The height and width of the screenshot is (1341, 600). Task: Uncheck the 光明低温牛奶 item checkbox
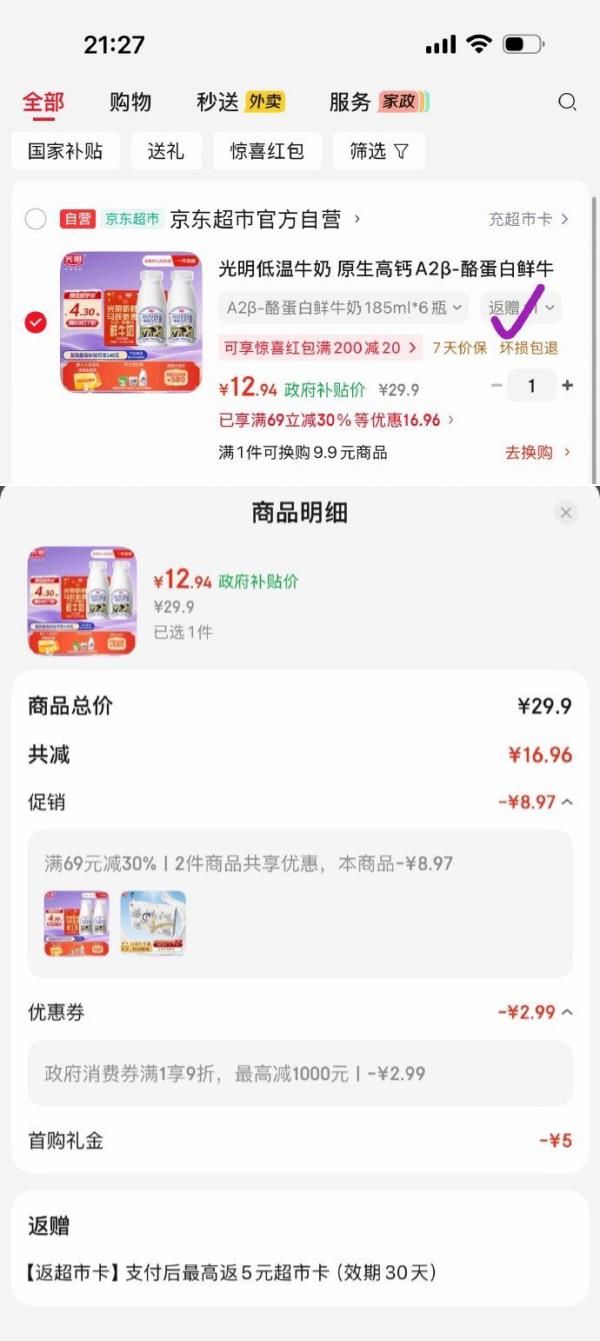(x=35, y=322)
